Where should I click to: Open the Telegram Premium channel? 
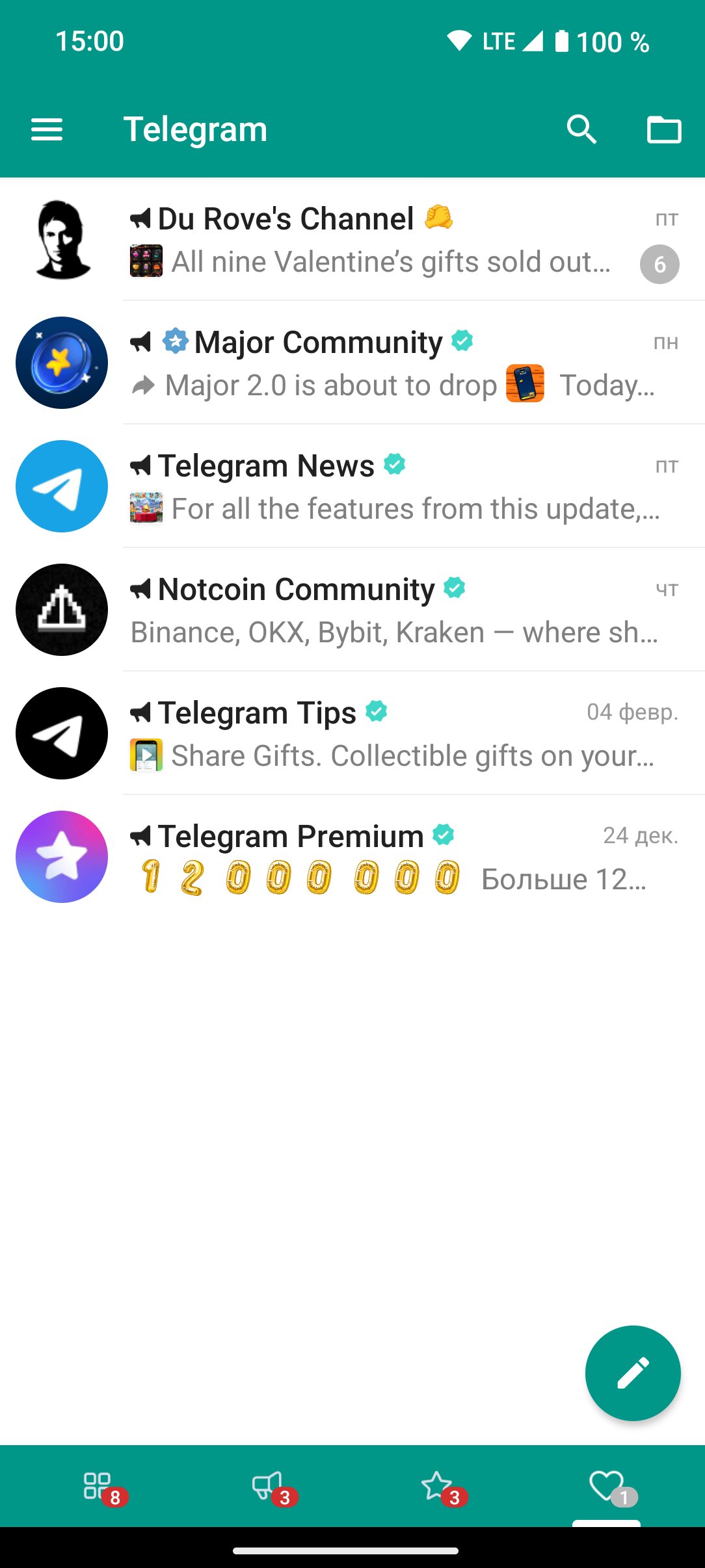click(352, 857)
